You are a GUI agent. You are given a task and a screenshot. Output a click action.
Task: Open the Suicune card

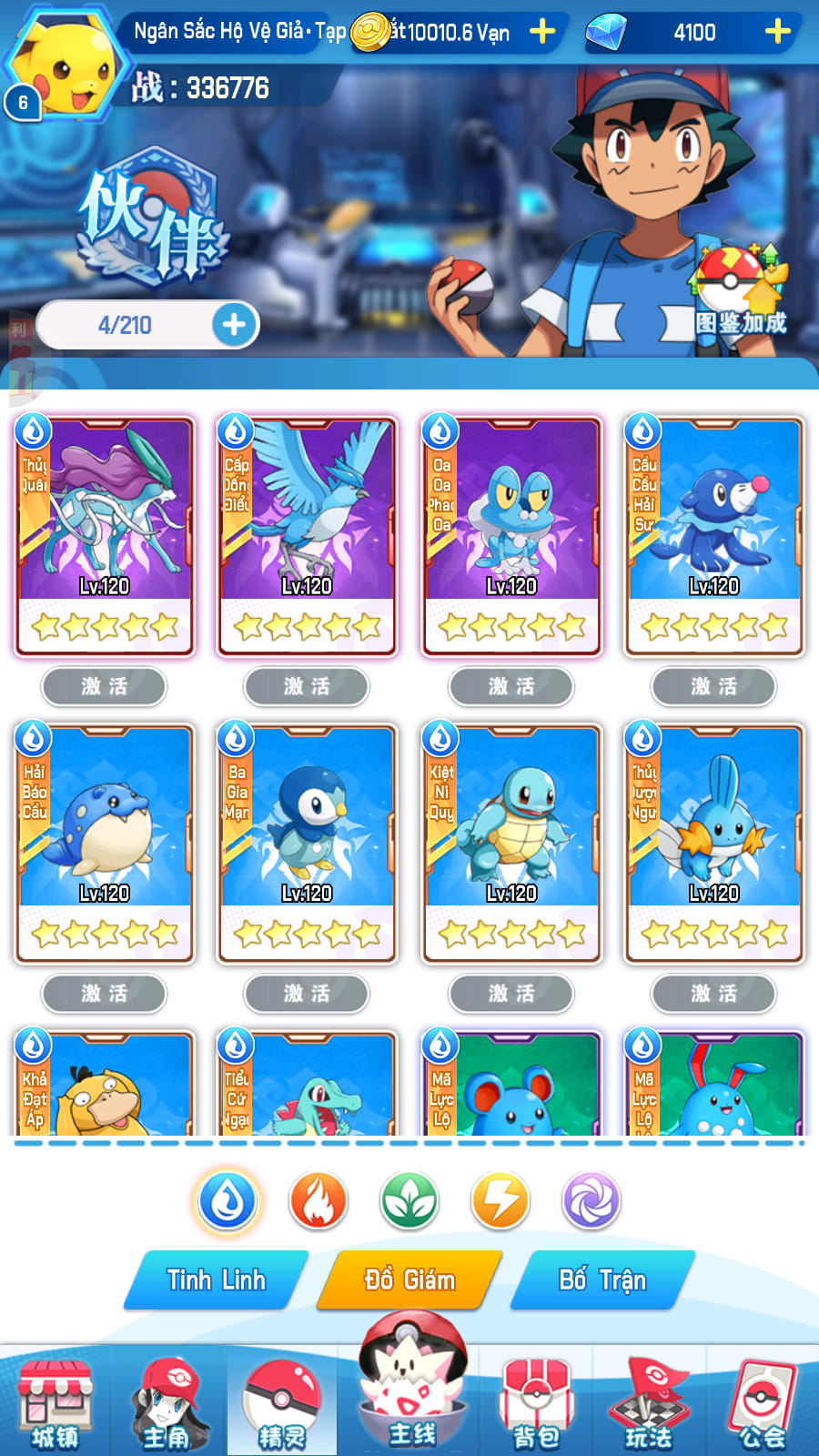(x=105, y=535)
